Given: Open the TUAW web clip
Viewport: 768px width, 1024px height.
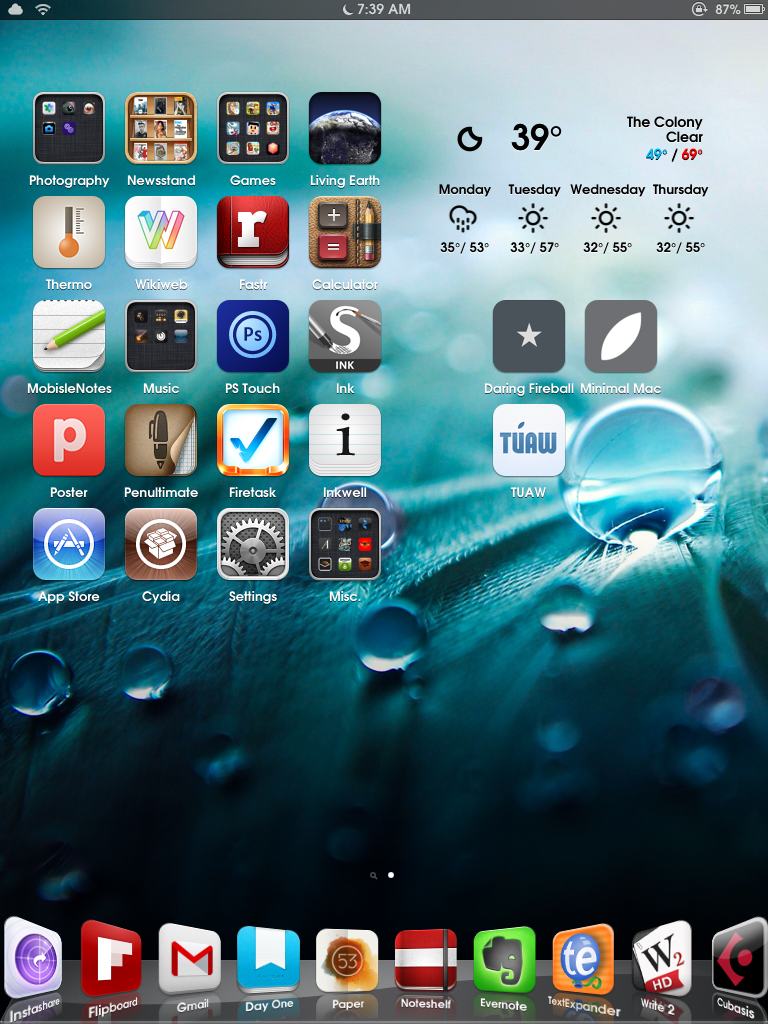Looking at the screenshot, I should [x=529, y=440].
